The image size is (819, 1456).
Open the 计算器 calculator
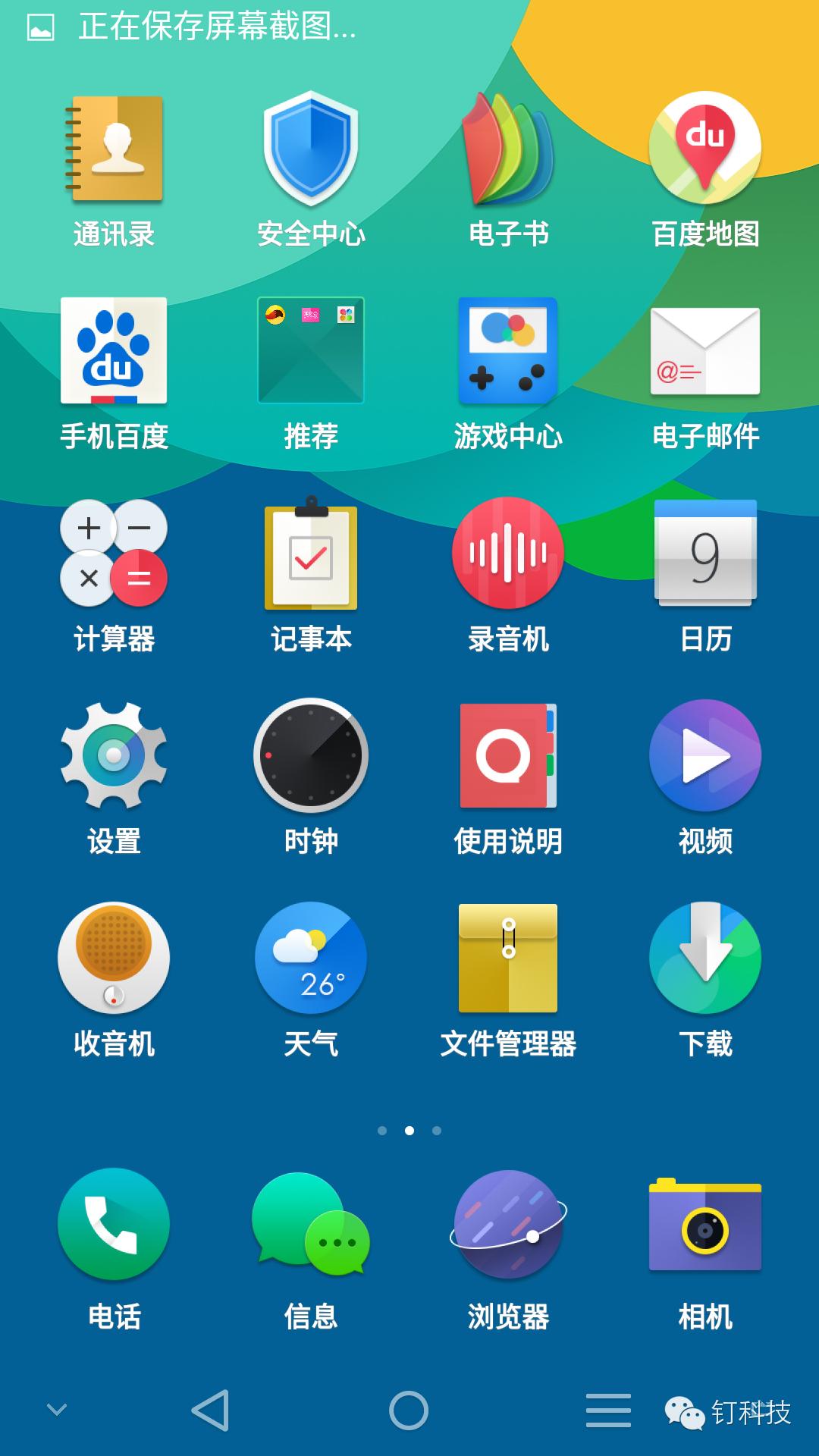point(114,554)
